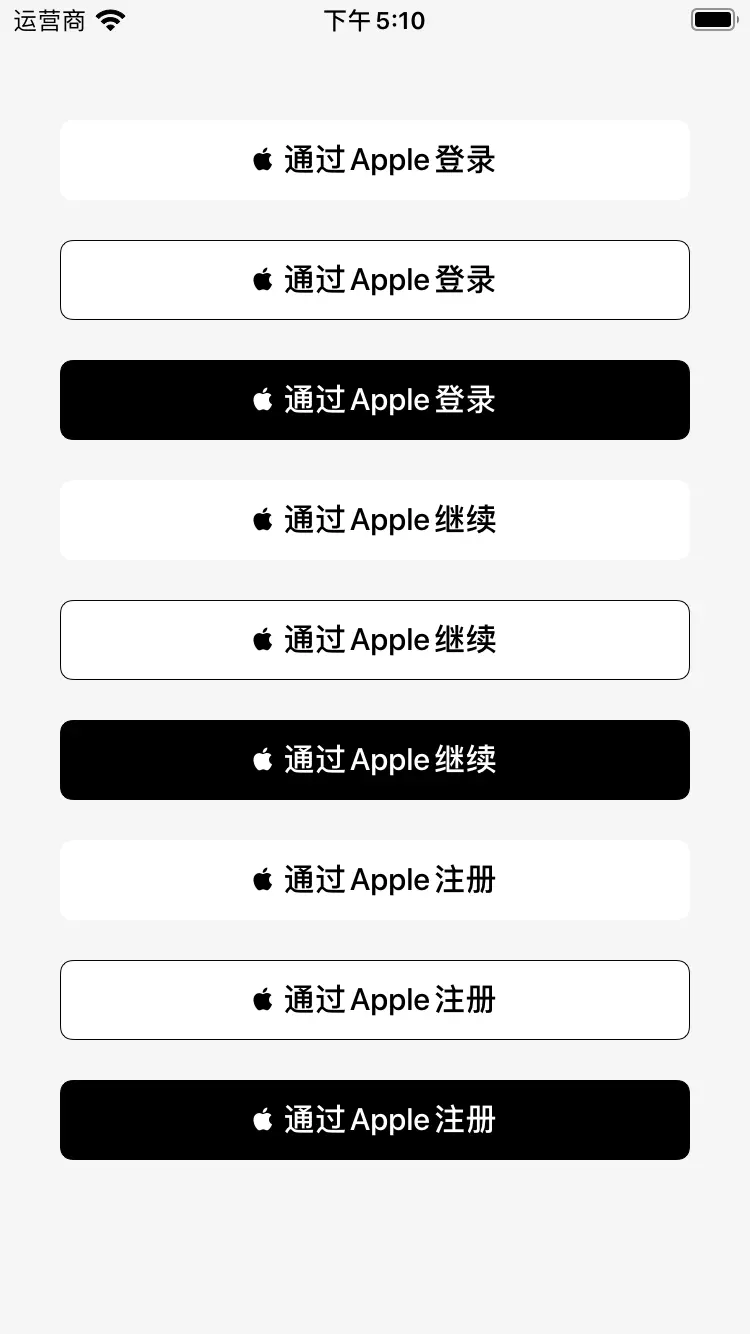Tap the black 通过 Apple 注册 button
This screenshot has width=750, height=1334.
[x=375, y=1119]
